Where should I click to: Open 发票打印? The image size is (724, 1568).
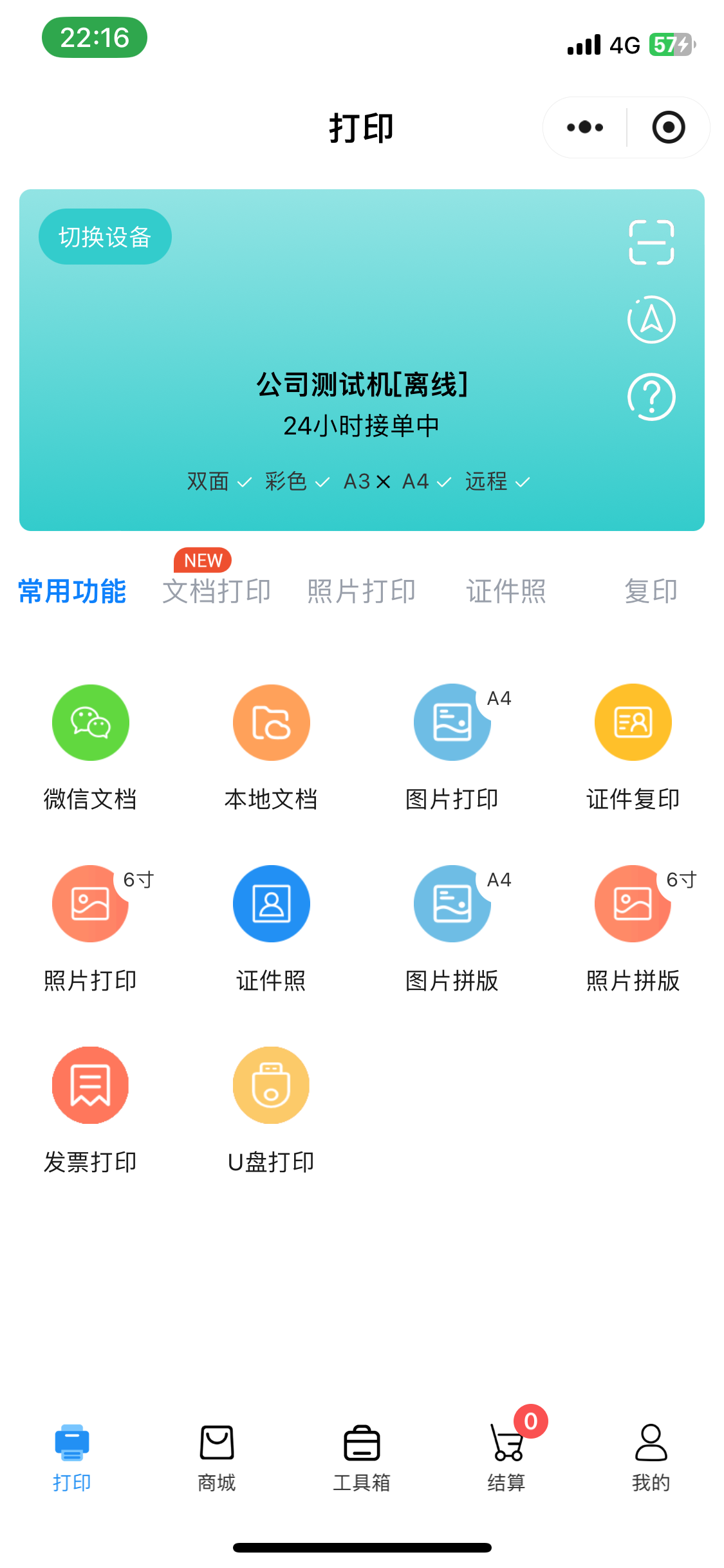pyautogui.click(x=91, y=1110)
